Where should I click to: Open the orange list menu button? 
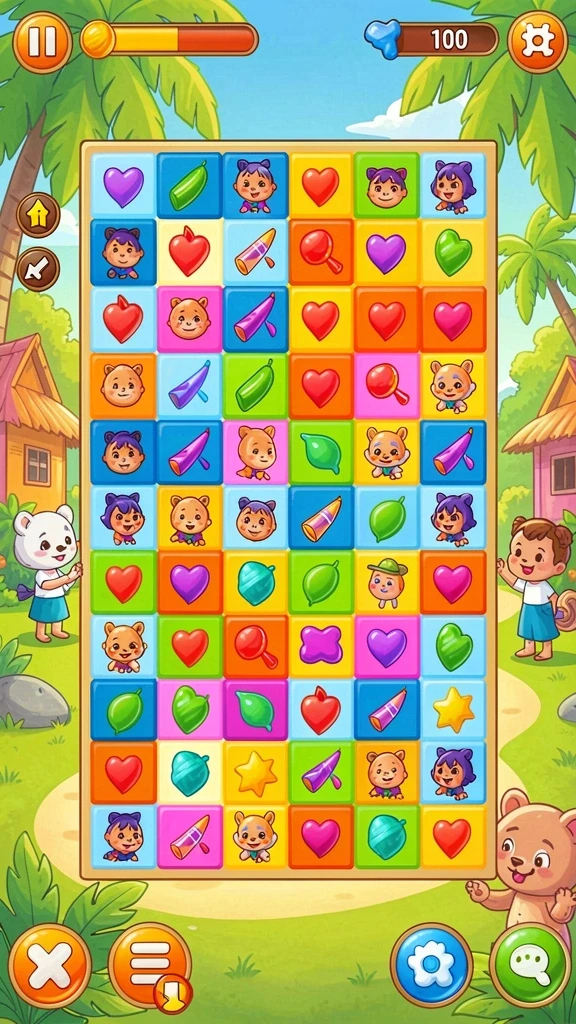150,964
